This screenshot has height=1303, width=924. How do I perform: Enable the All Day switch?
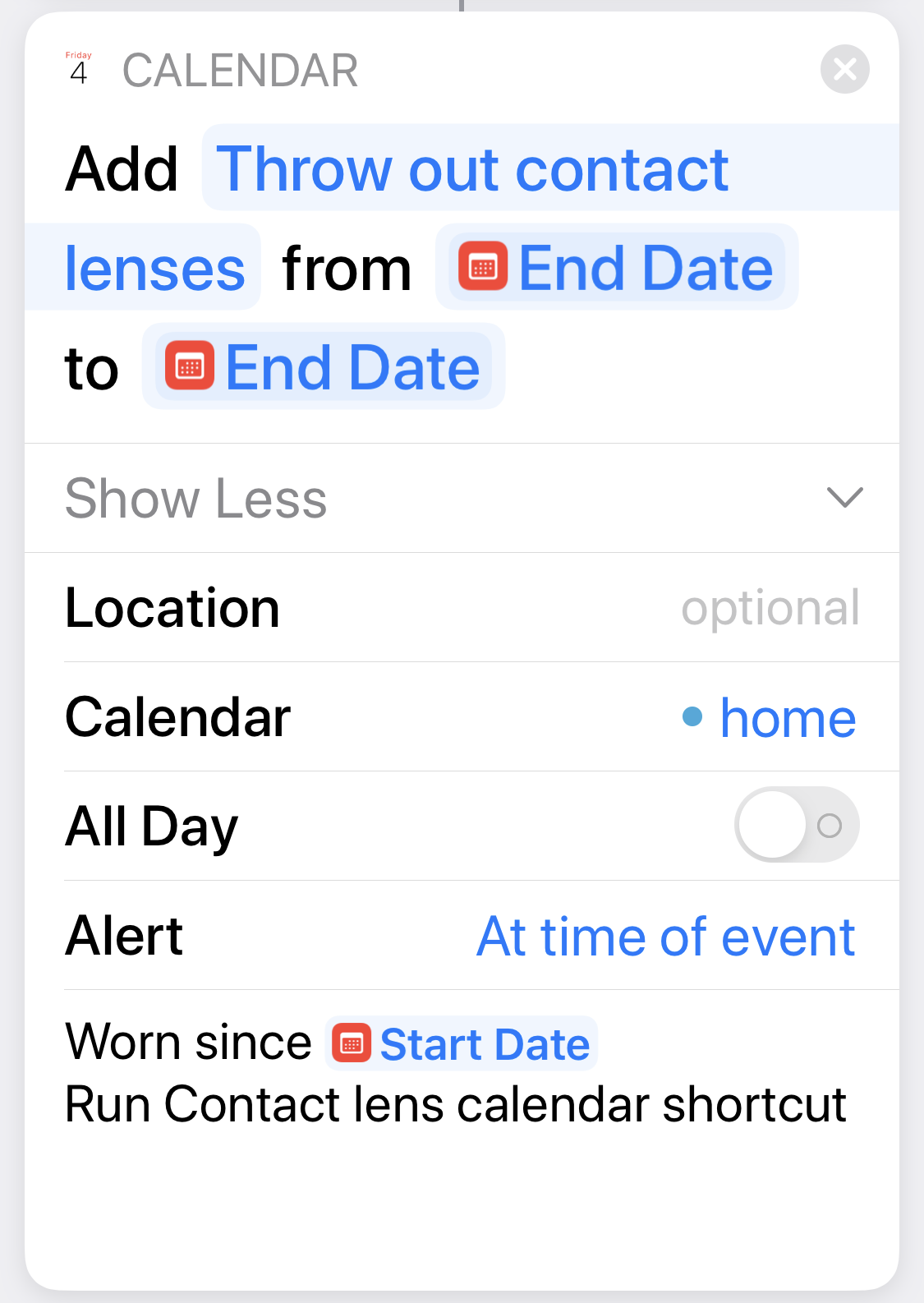796,825
